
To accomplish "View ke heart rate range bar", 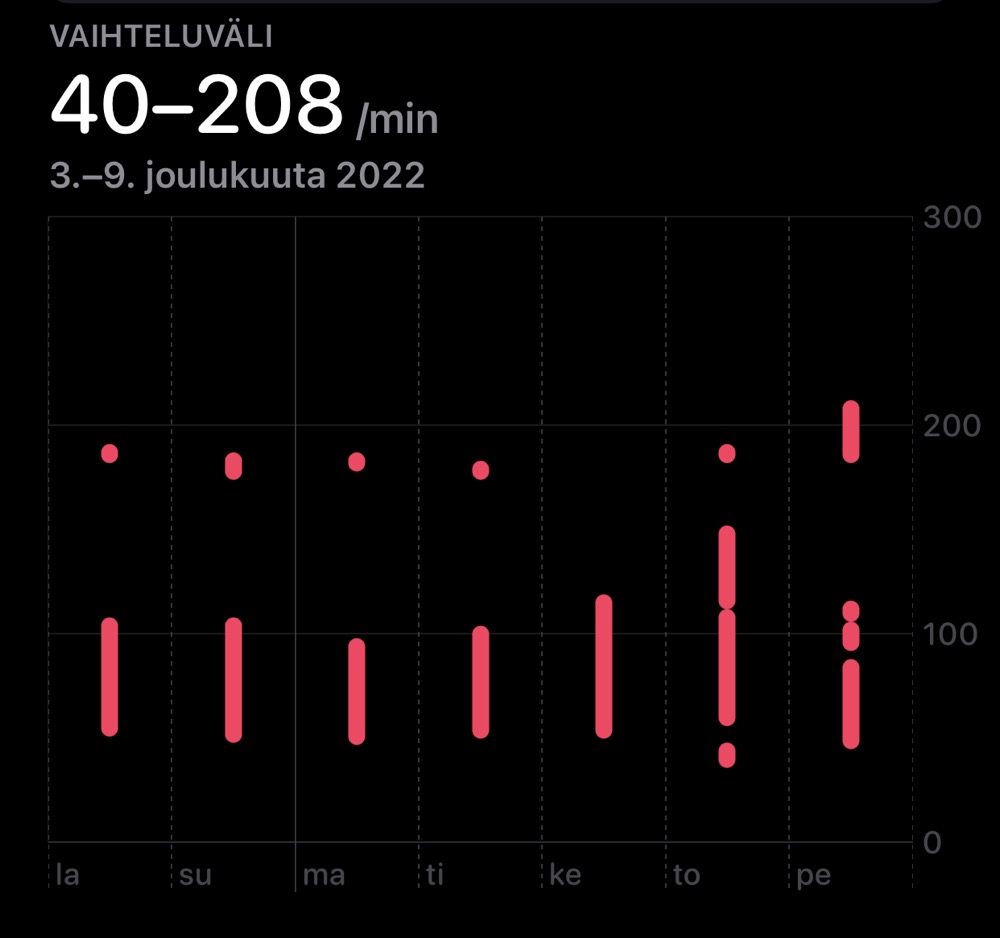I will (604, 667).
